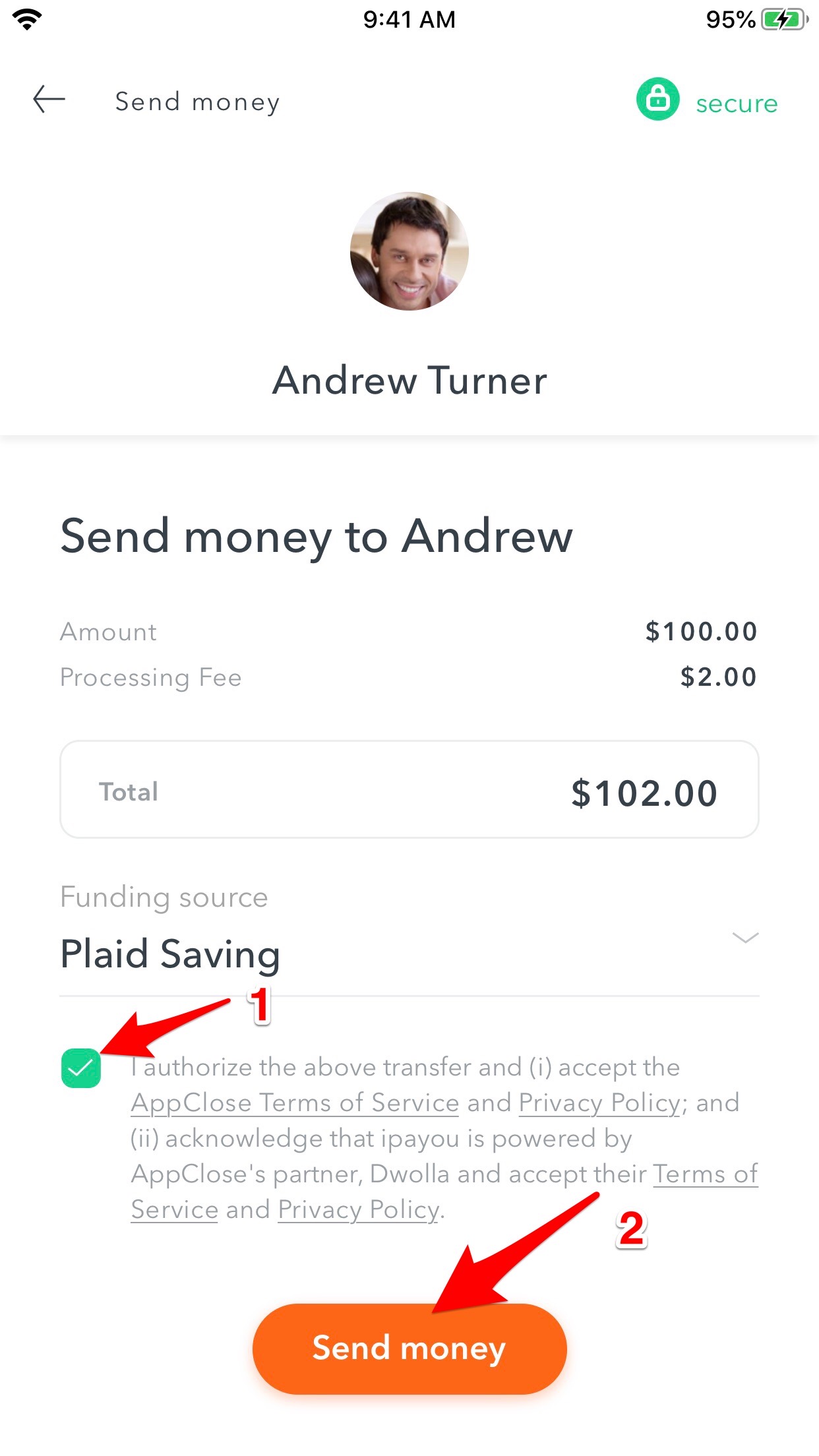Tap the orange Send money button
Image resolution: width=819 pixels, height=1456 pixels.
click(409, 1348)
